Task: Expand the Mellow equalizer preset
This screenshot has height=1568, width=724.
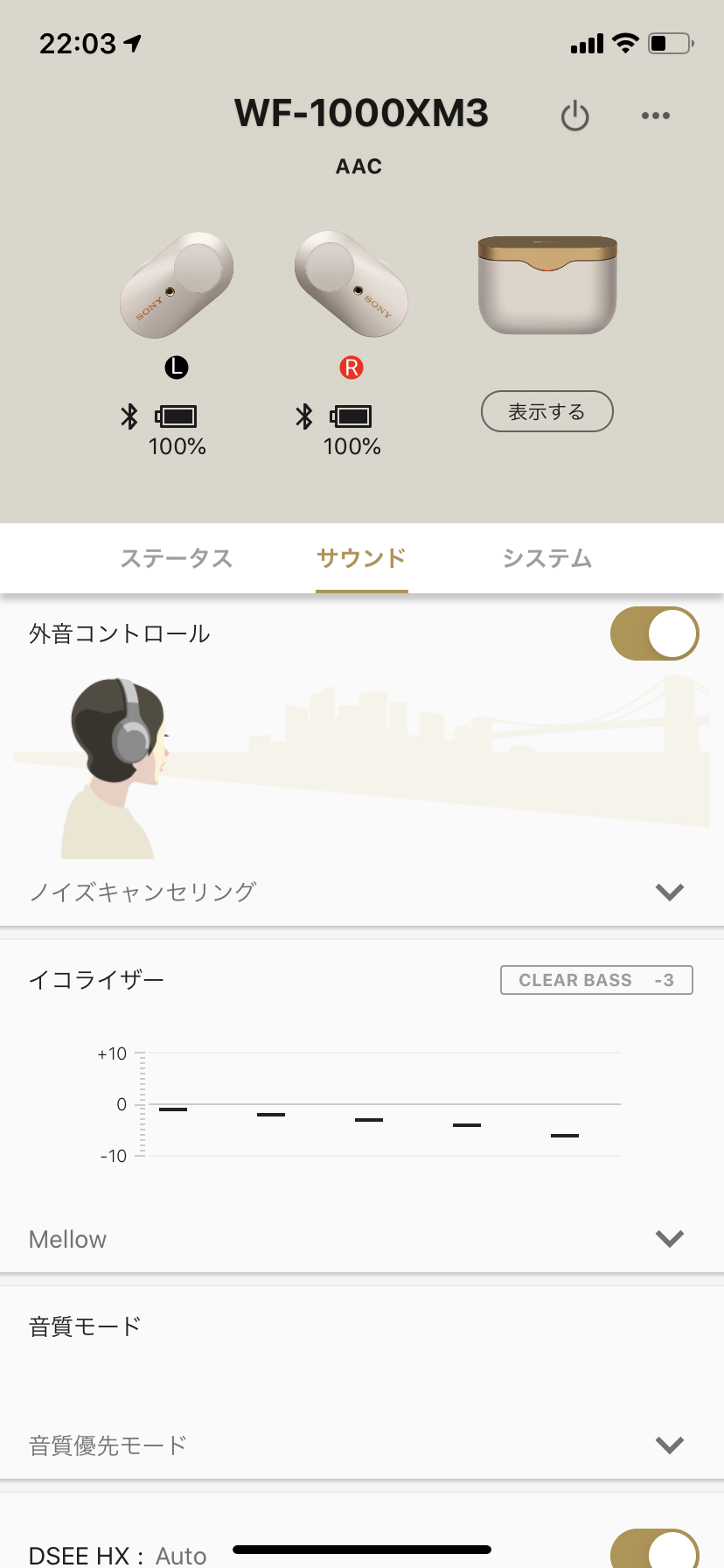Action: point(669,1238)
